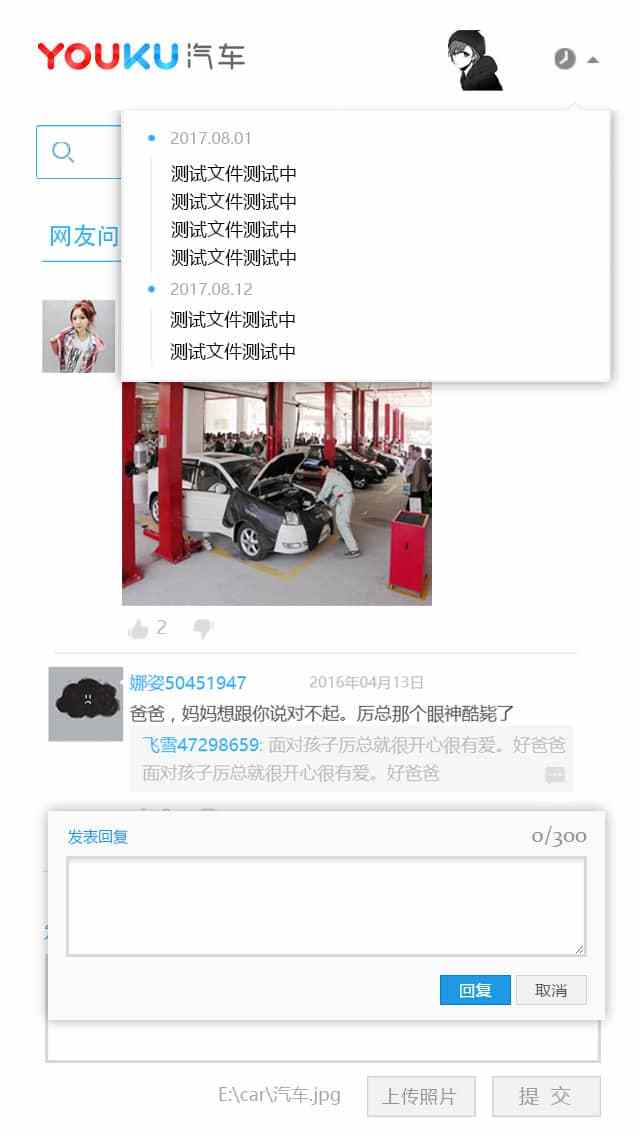Dislike the car repair photo post

(203, 628)
